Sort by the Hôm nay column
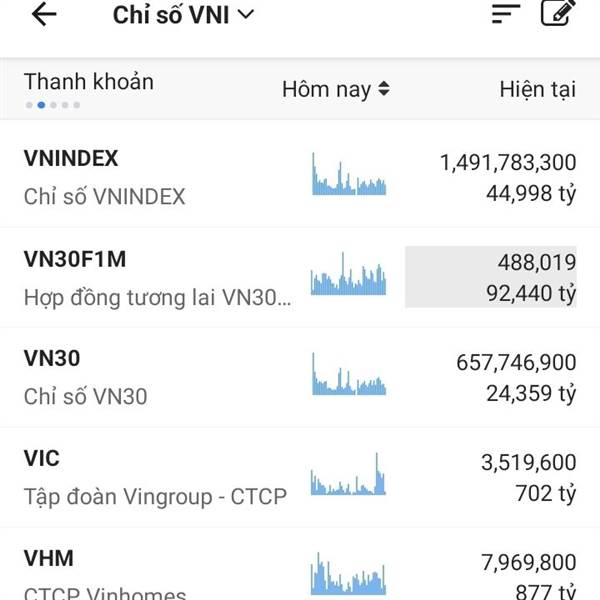This screenshot has width=600, height=600. (x=335, y=89)
